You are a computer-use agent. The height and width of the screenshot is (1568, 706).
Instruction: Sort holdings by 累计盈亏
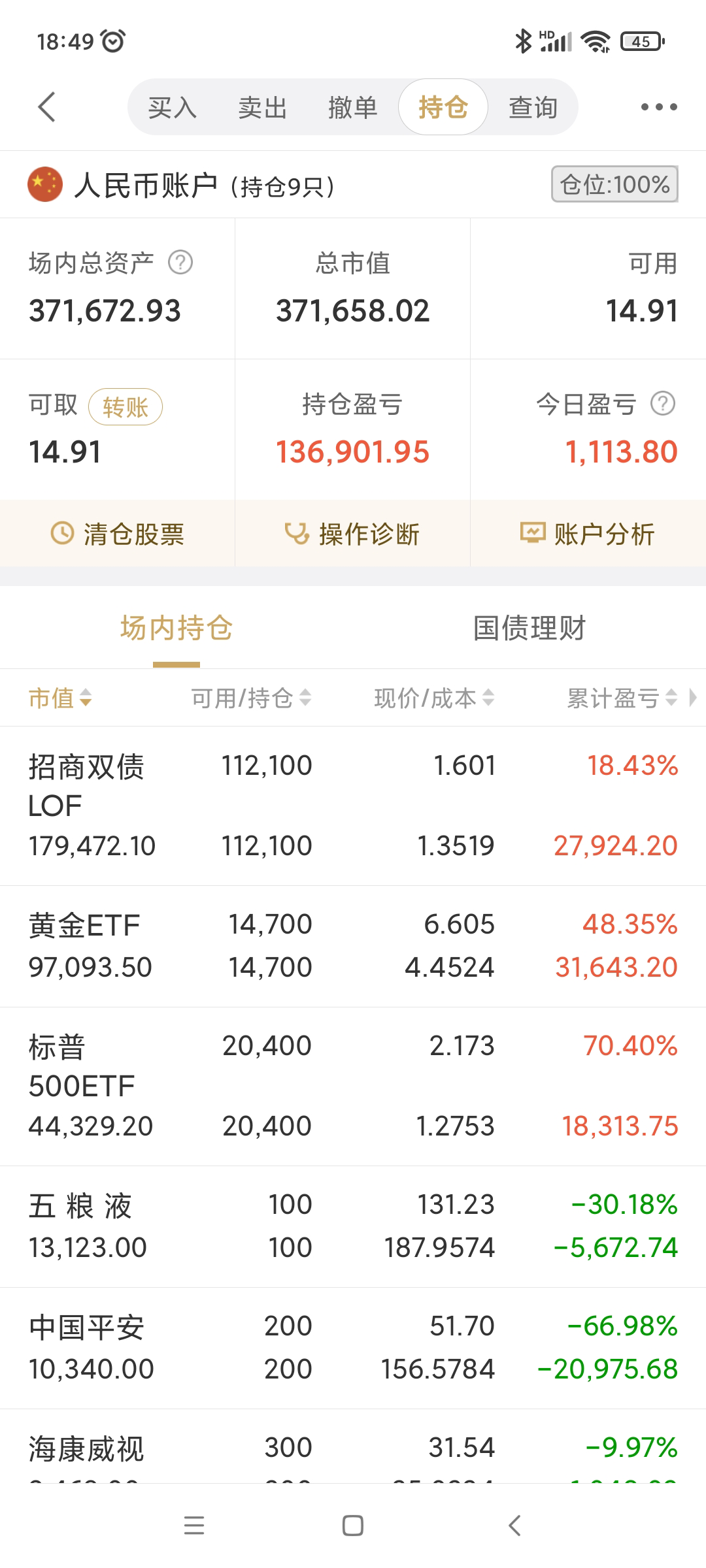tap(621, 698)
